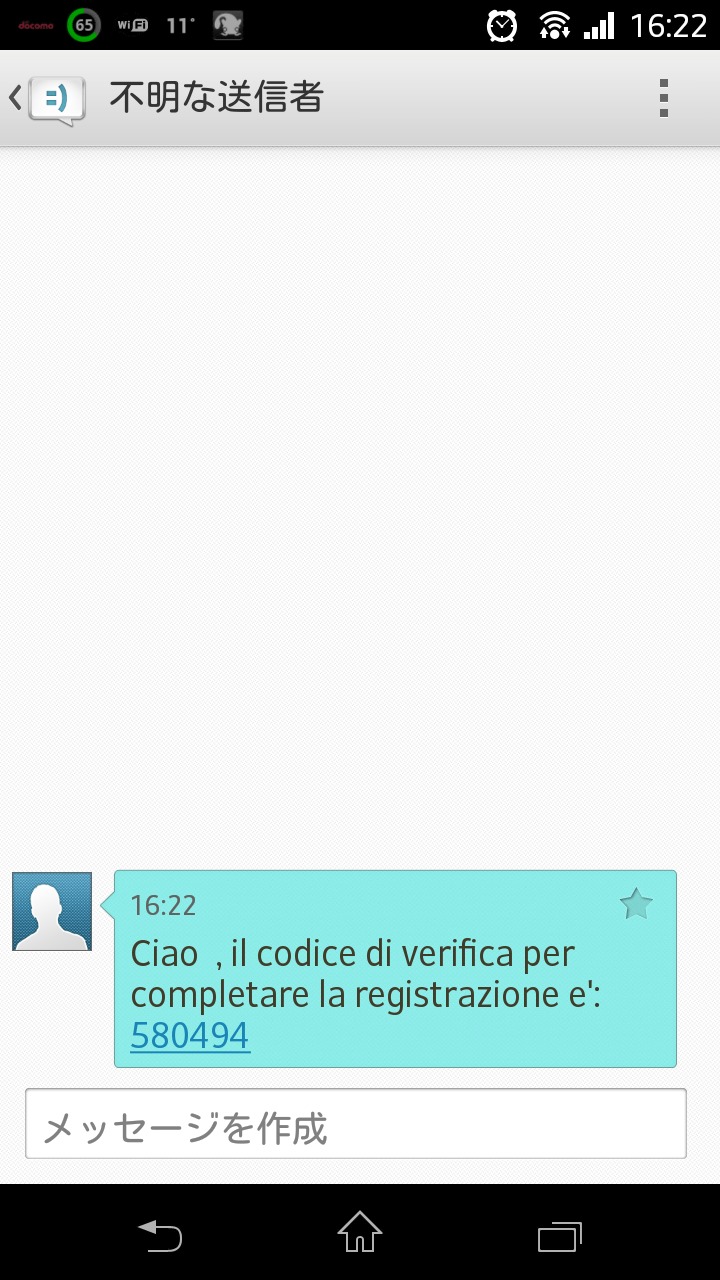Go back via the messaging app icon
The height and width of the screenshot is (1280, 720).
coord(48,98)
